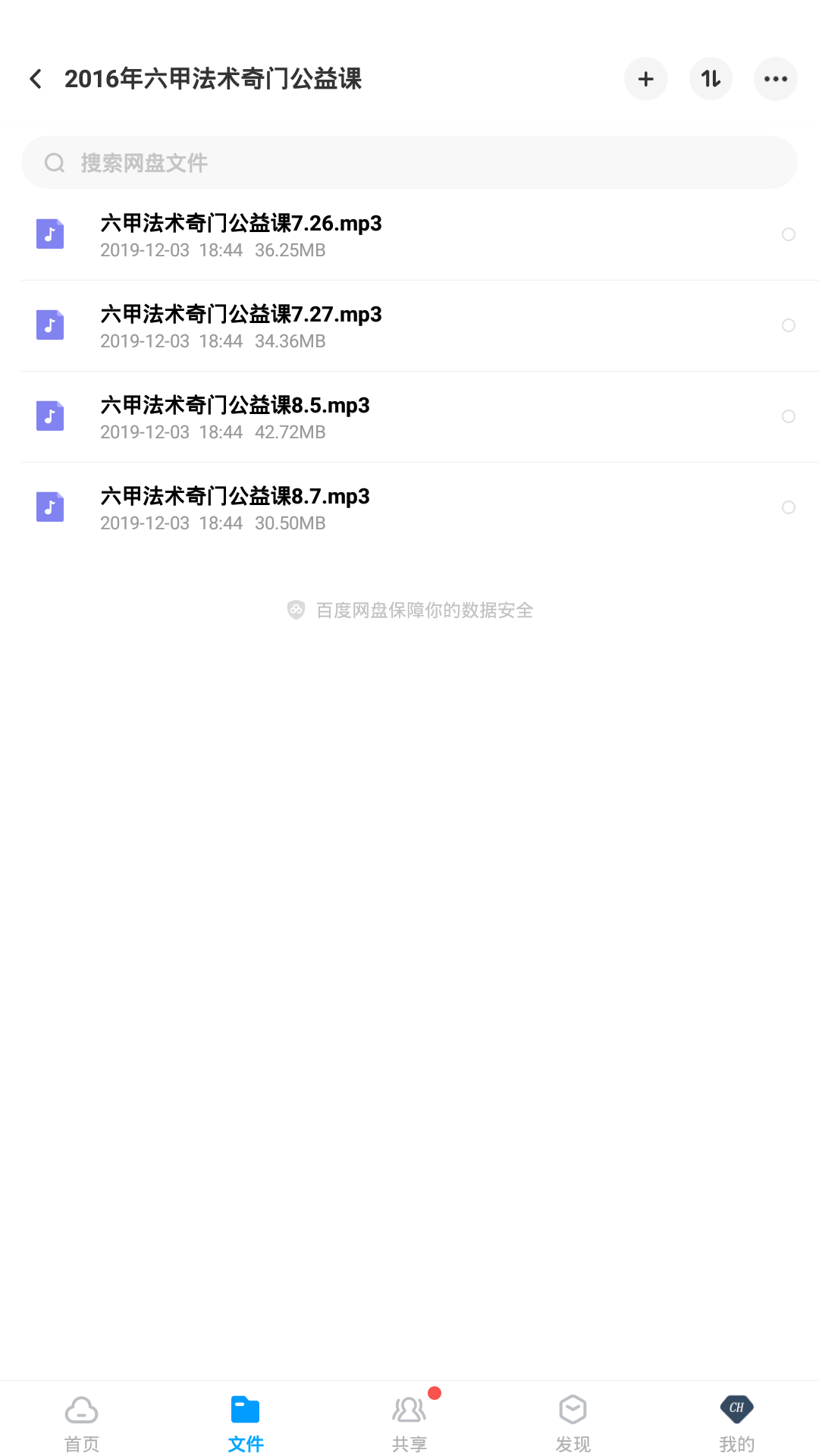
Task: Select the 7.26.mp3 file checkbox
Action: [789, 234]
